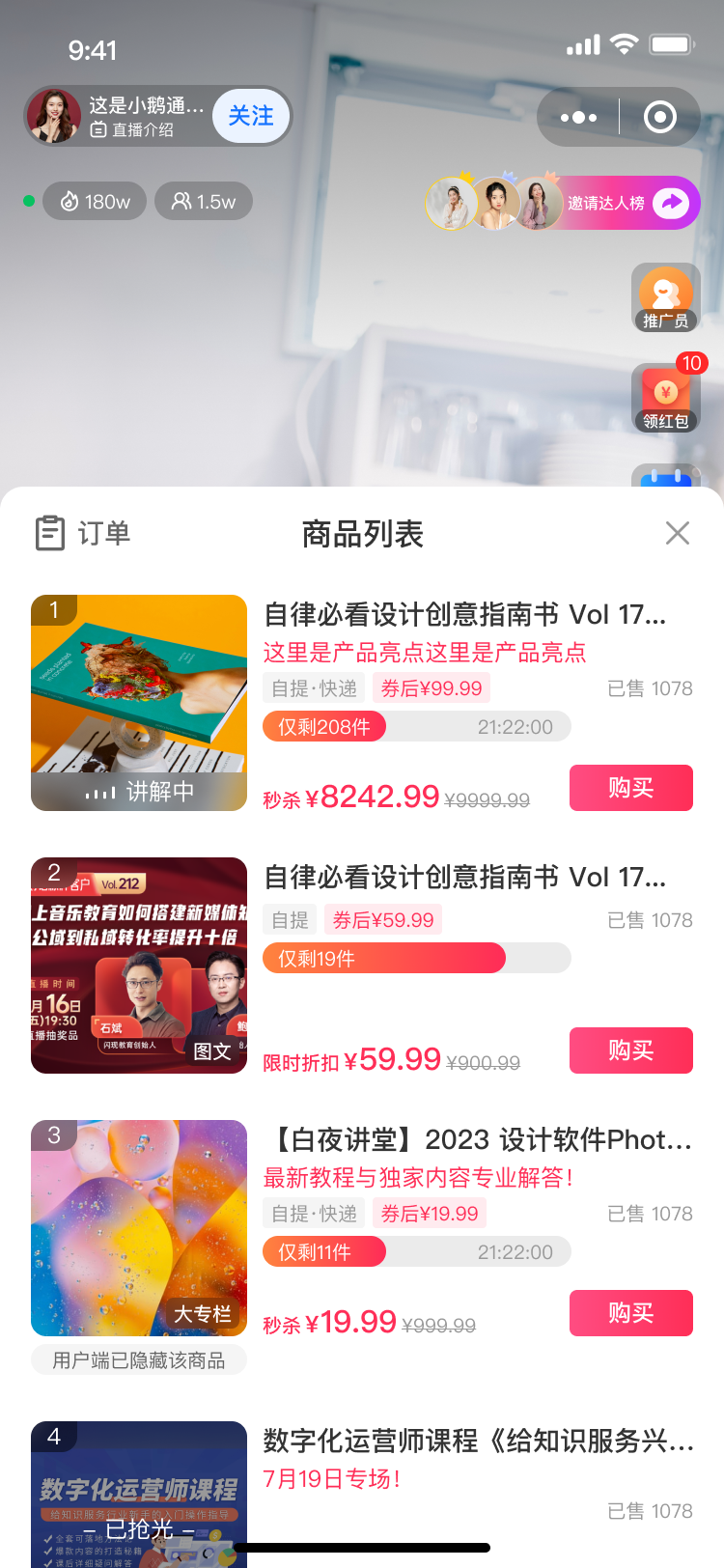Buy the ¥59.99 discounted item
The image size is (724, 1568).
(630, 1050)
